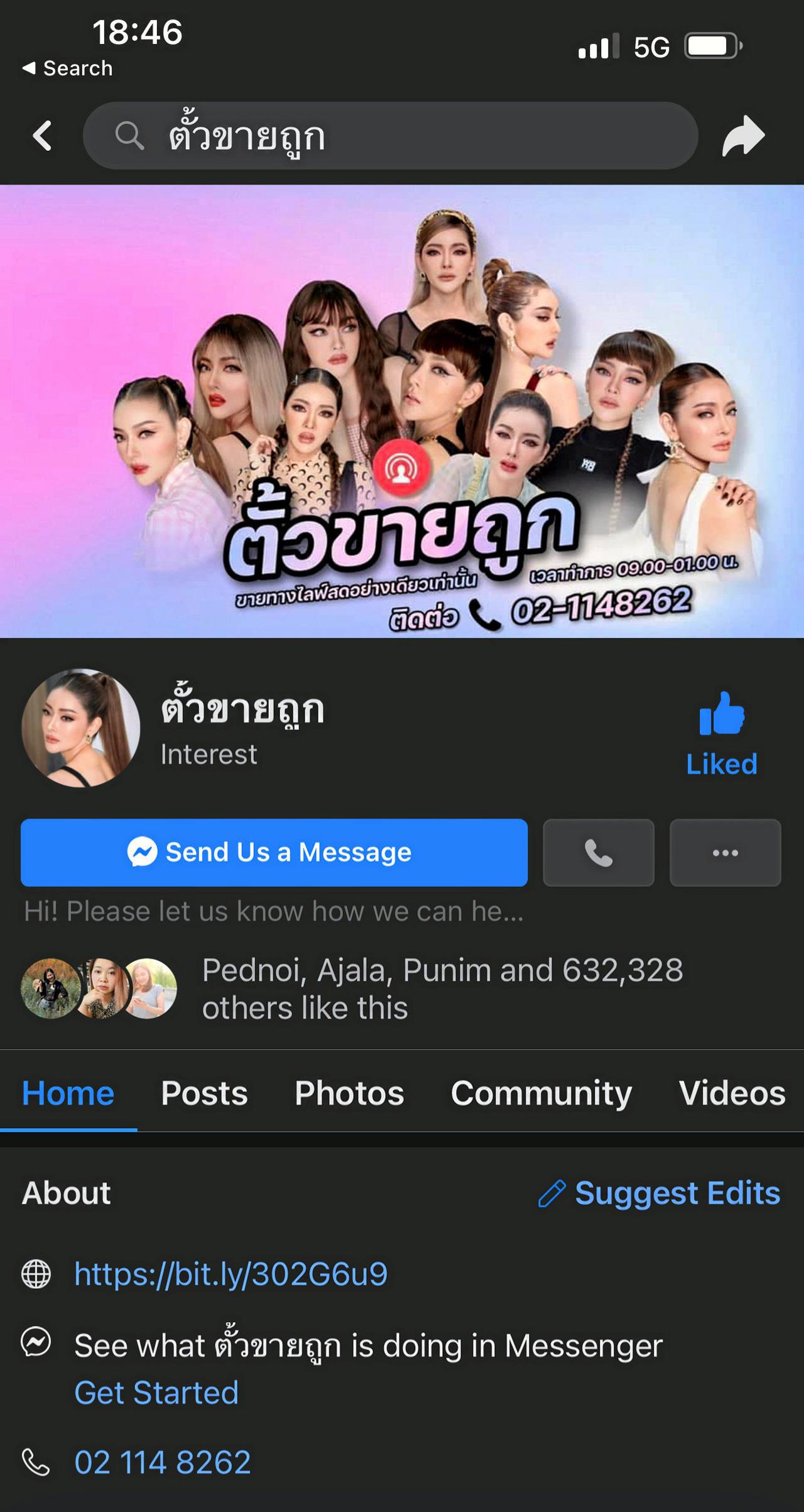Go back with the left arrow
The width and height of the screenshot is (804, 1512).
pyautogui.click(x=42, y=136)
